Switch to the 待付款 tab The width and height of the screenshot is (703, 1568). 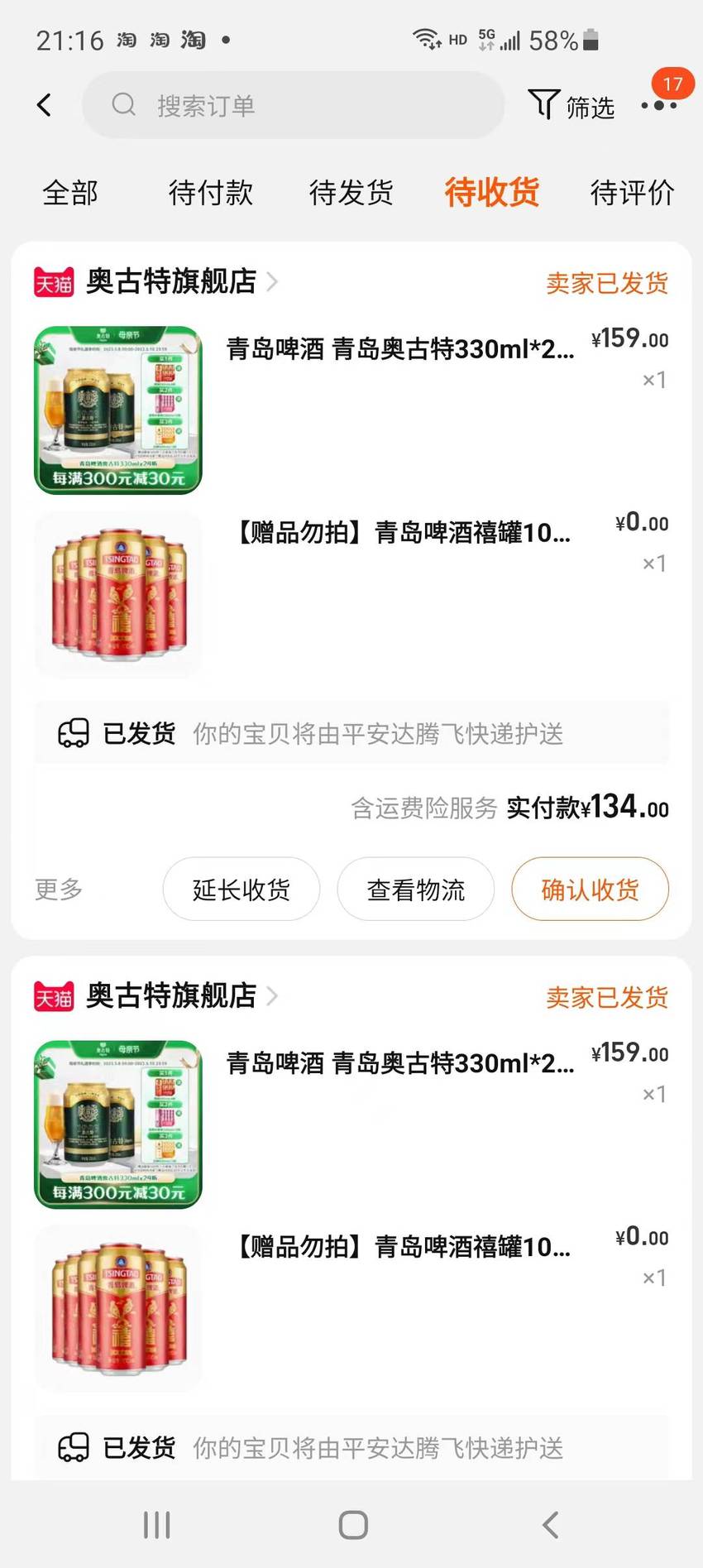point(211,193)
